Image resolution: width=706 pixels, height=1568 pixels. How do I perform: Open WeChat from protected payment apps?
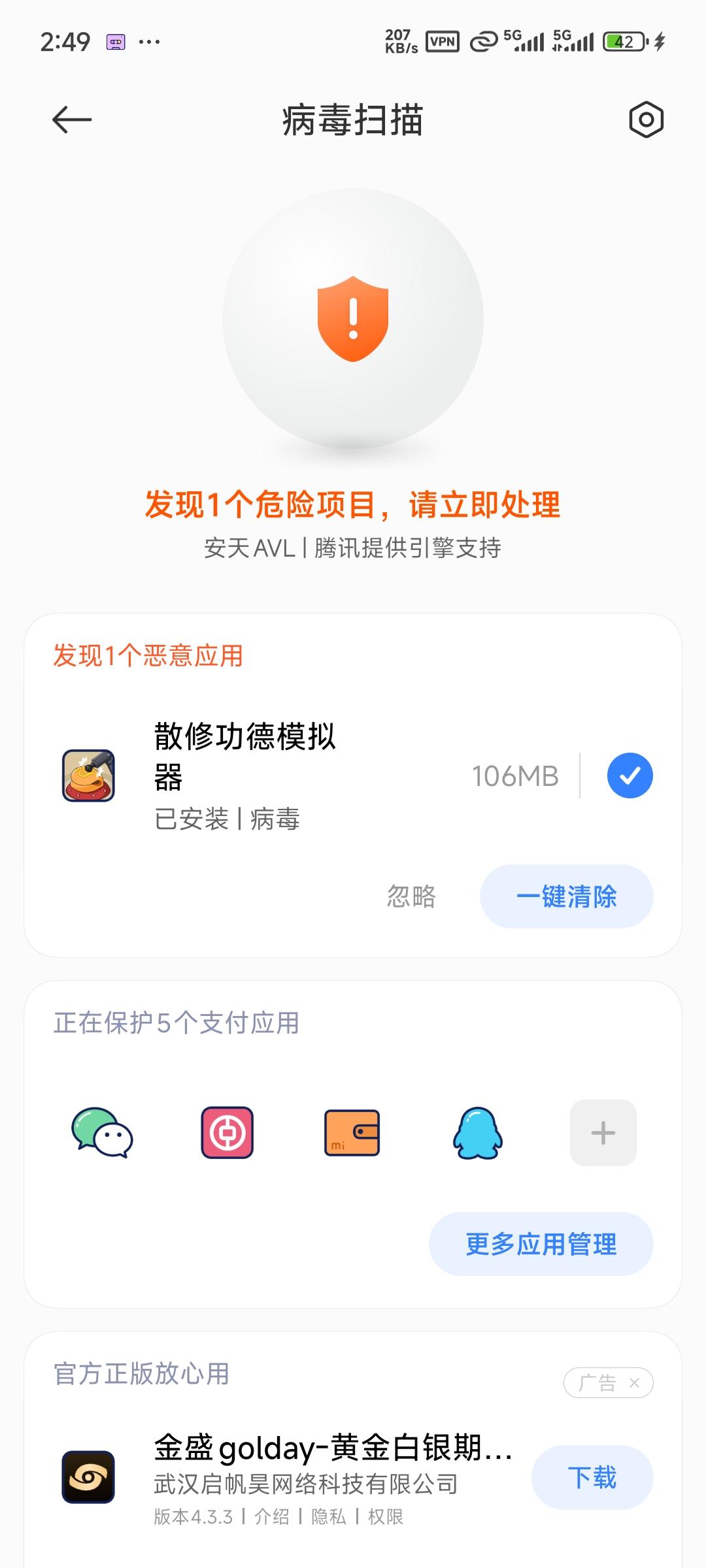coord(101,1134)
